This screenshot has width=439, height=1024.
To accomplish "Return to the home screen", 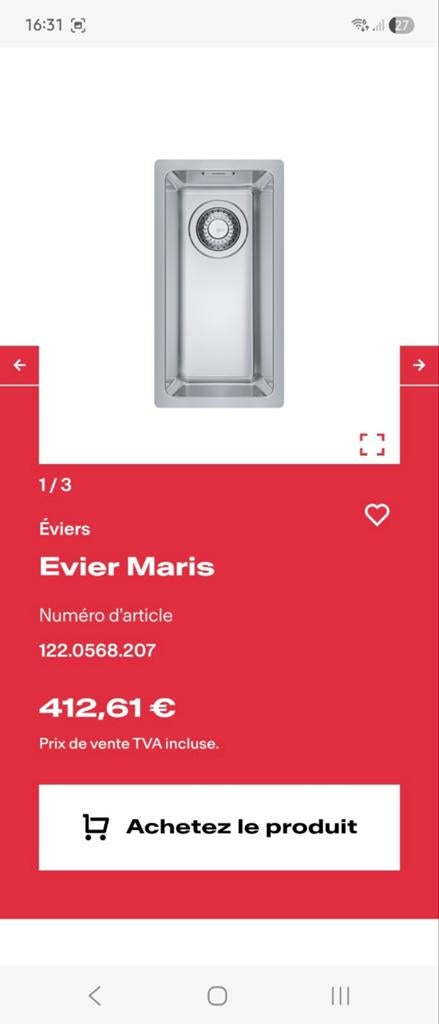I will (x=218, y=995).
